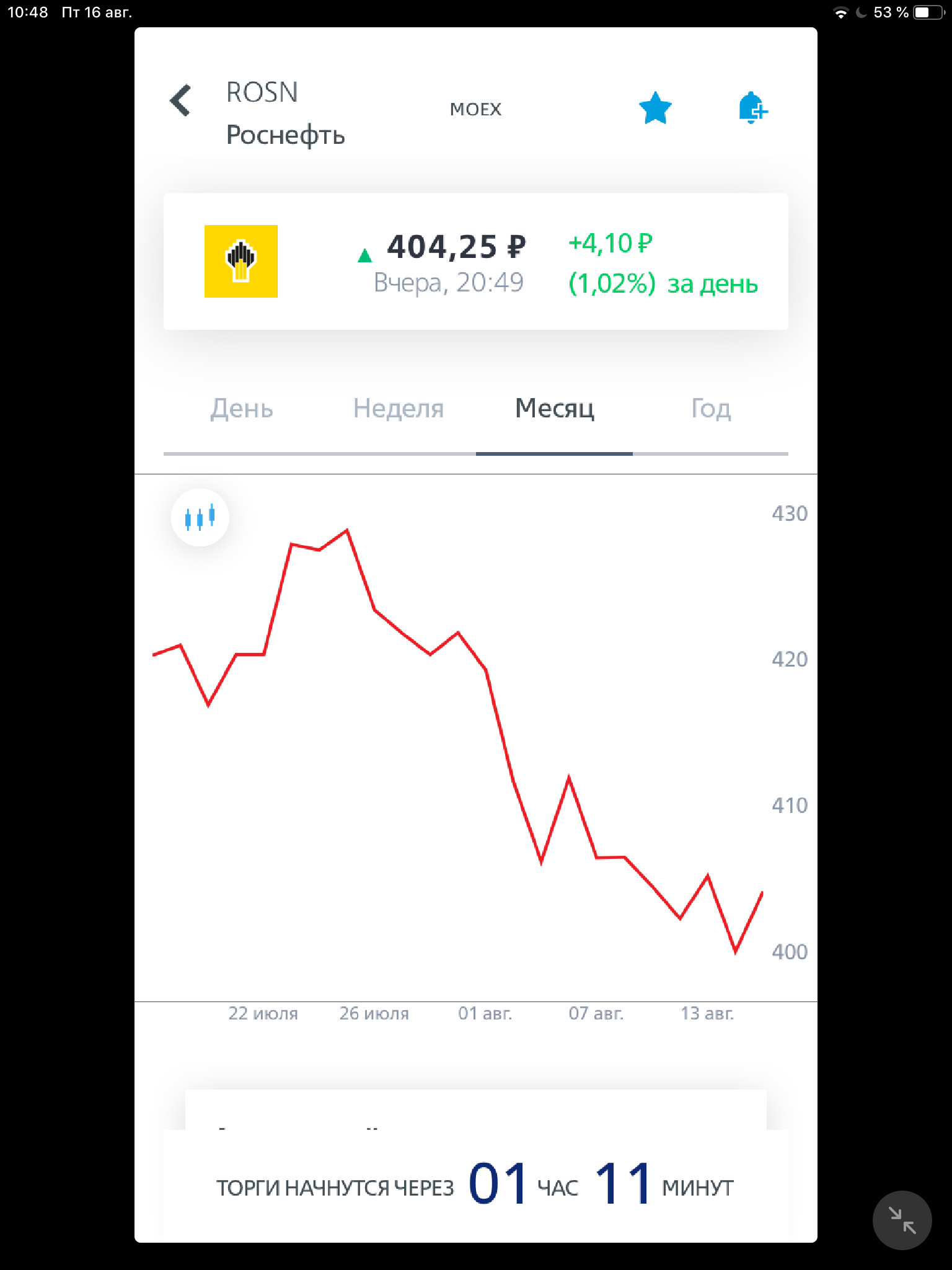
Task: Switch chart period to Неделя
Action: pos(399,409)
